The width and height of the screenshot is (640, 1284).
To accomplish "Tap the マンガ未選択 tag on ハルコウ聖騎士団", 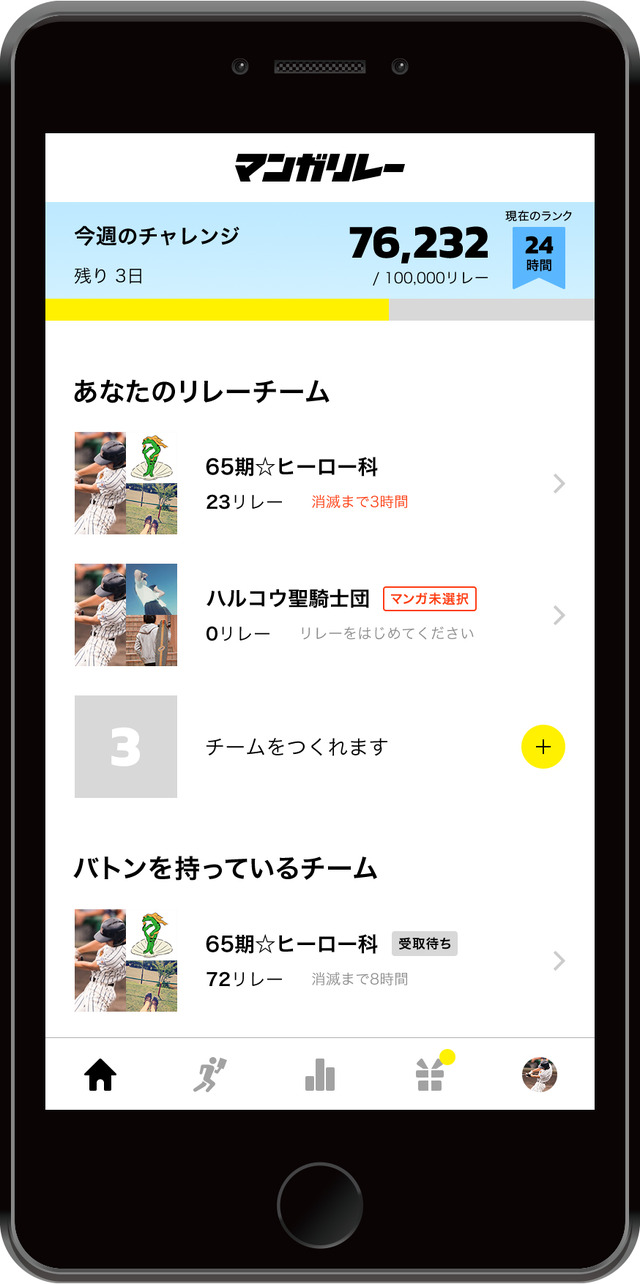I will pyautogui.click(x=430, y=599).
